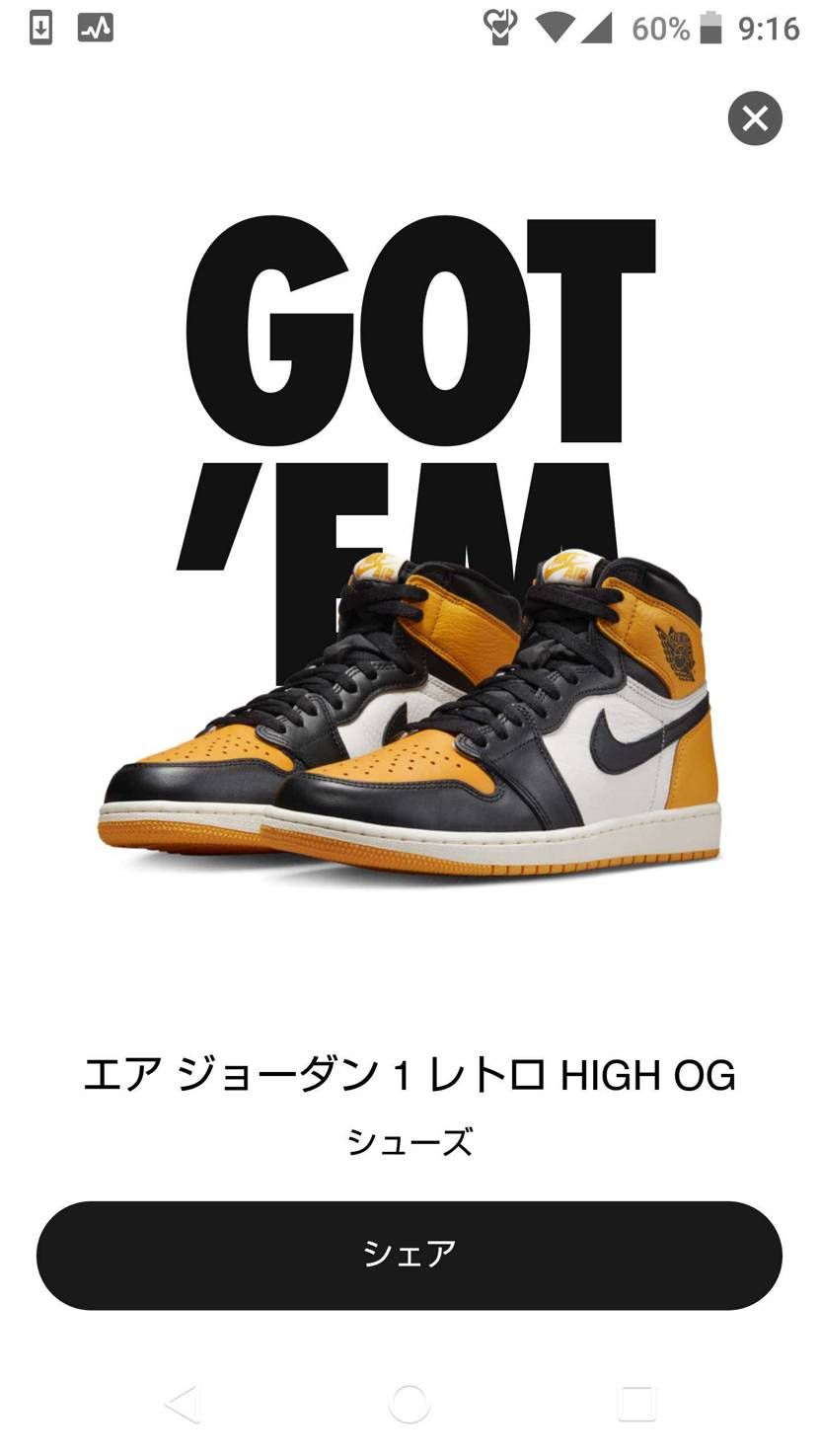Go to the system home screen
The width and height of the screenshot is (819, 1456).
(x=409, y=1403)
